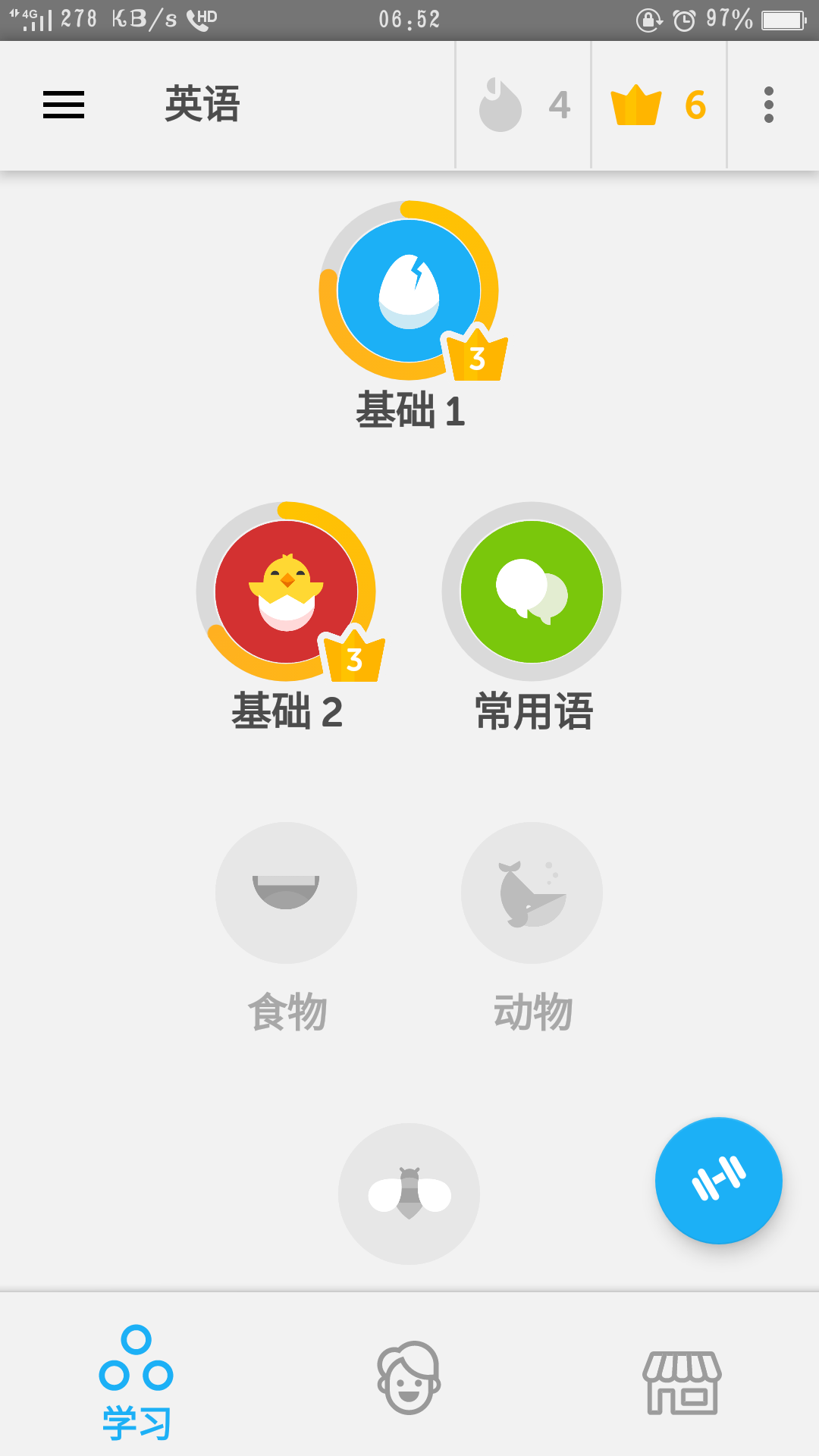Open the streak flame counter
The image size is (819, 1456).
coord(523,105)
